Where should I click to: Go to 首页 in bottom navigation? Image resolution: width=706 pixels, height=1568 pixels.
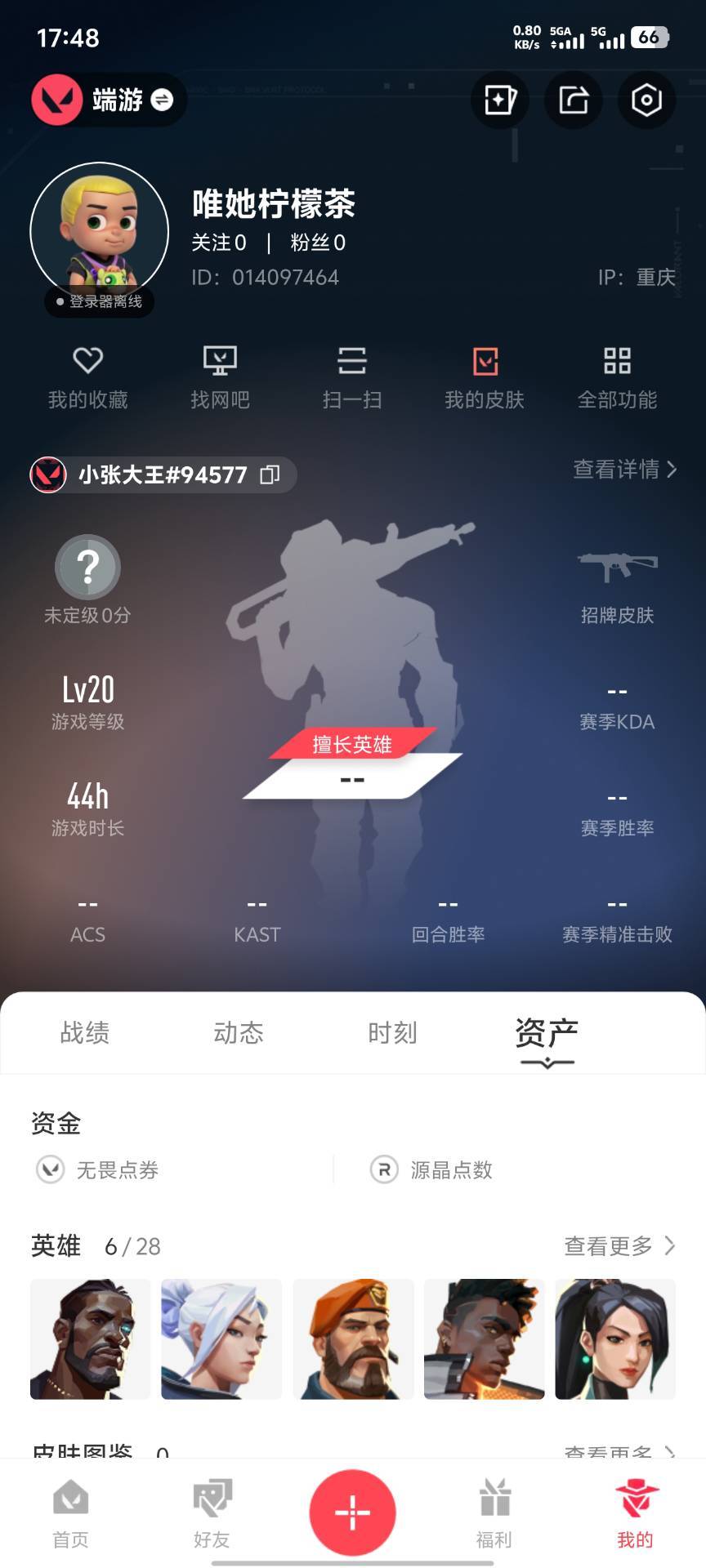point(71,1514)
